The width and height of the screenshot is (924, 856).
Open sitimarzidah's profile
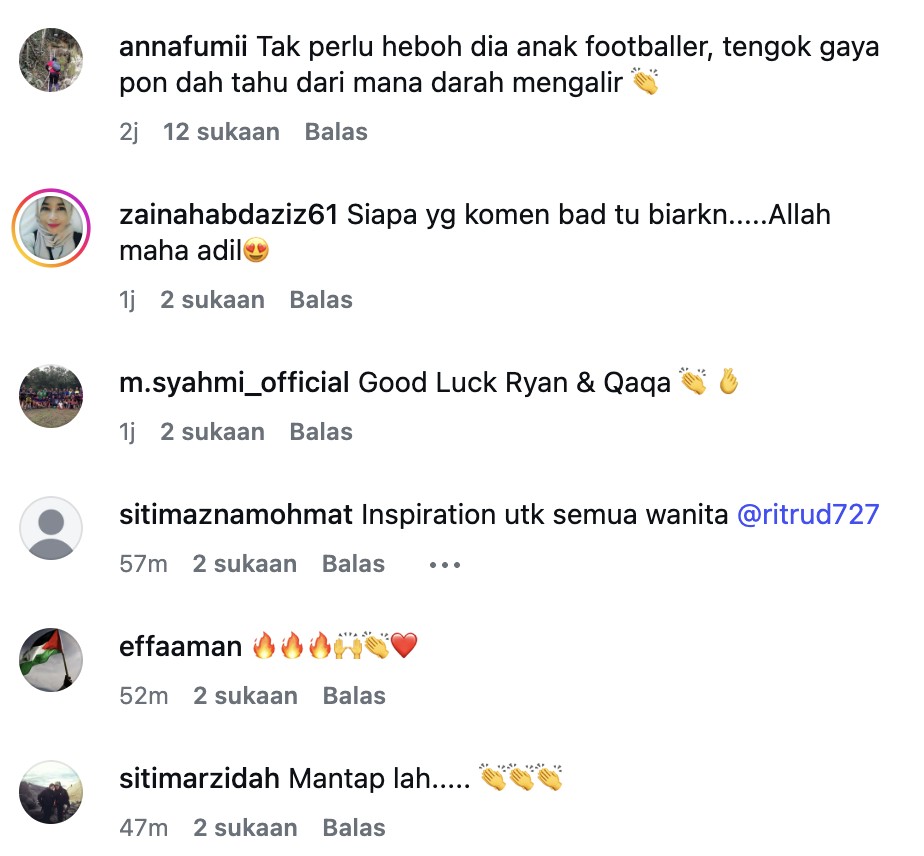(198, 778)
